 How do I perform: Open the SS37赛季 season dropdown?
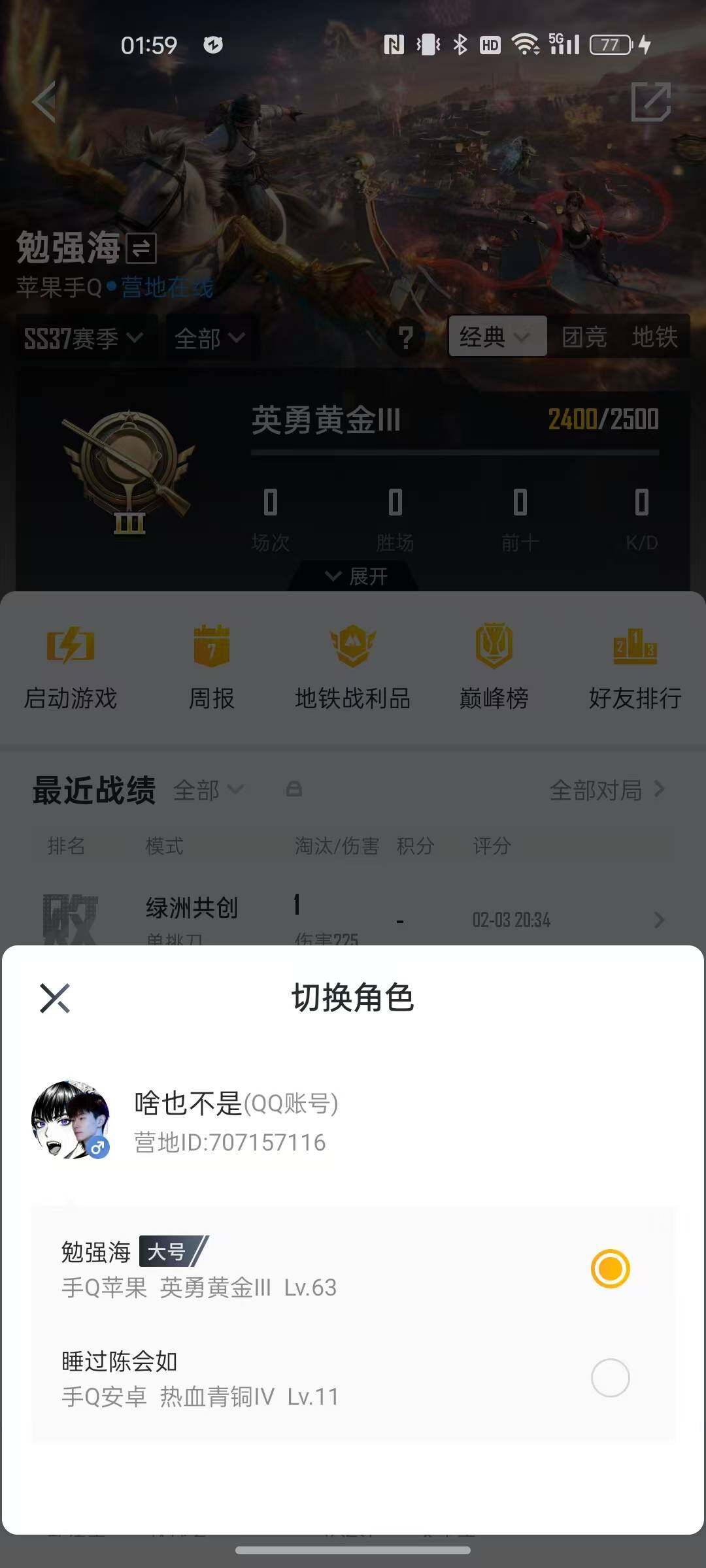[x=84, y=337]
